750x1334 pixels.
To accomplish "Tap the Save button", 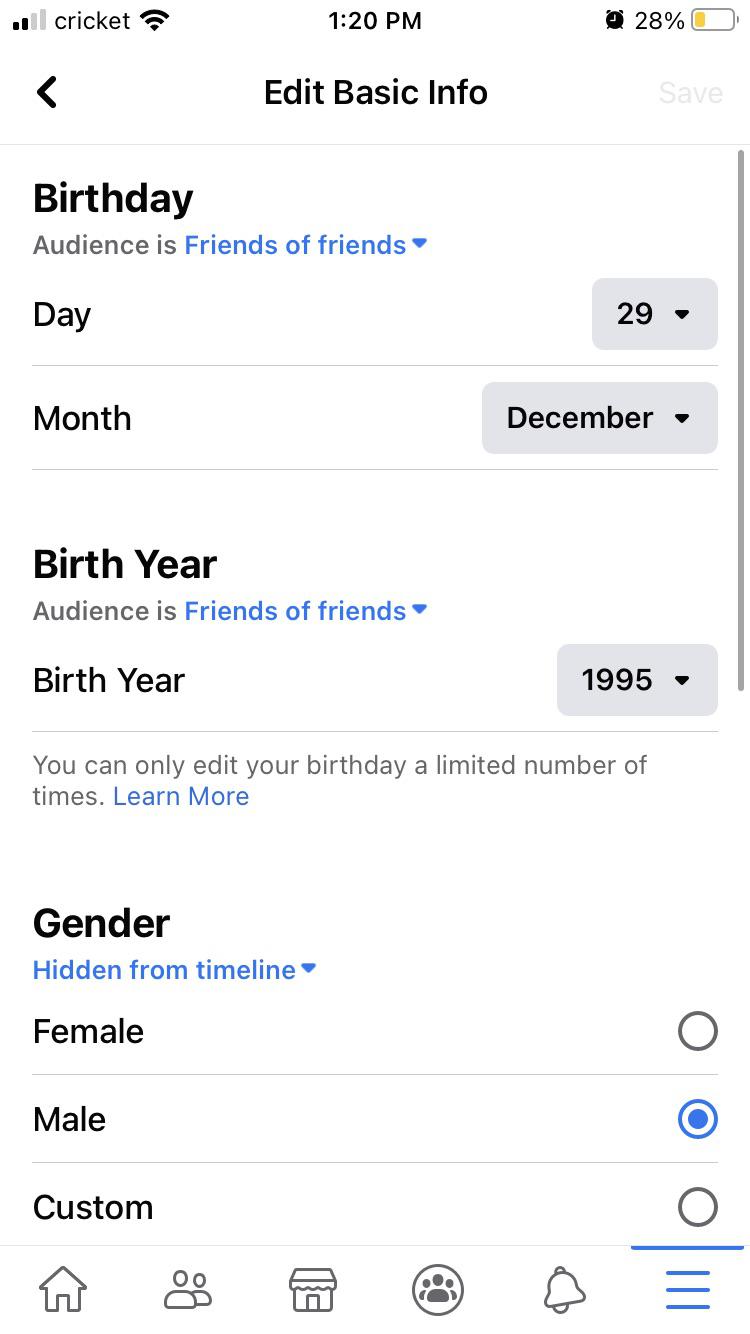I will pyautogui.click(x=690, y=92).
